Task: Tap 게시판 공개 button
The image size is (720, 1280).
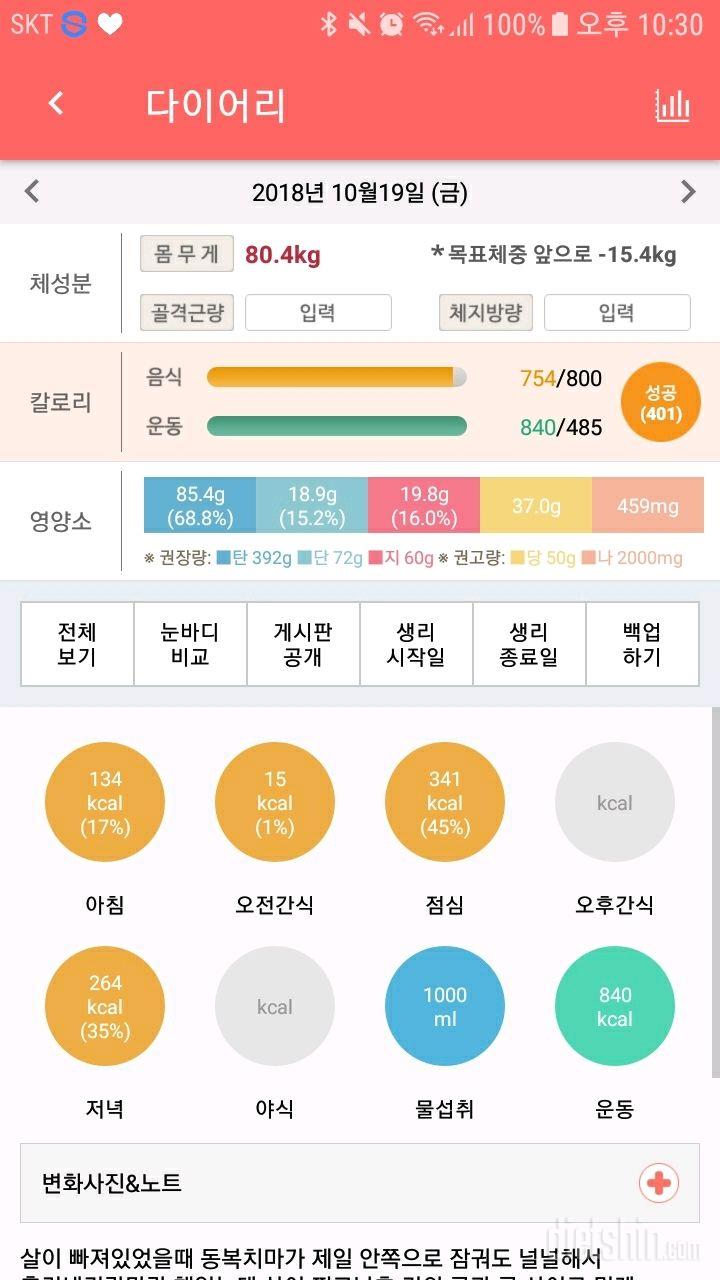Action: click(303, 645)
